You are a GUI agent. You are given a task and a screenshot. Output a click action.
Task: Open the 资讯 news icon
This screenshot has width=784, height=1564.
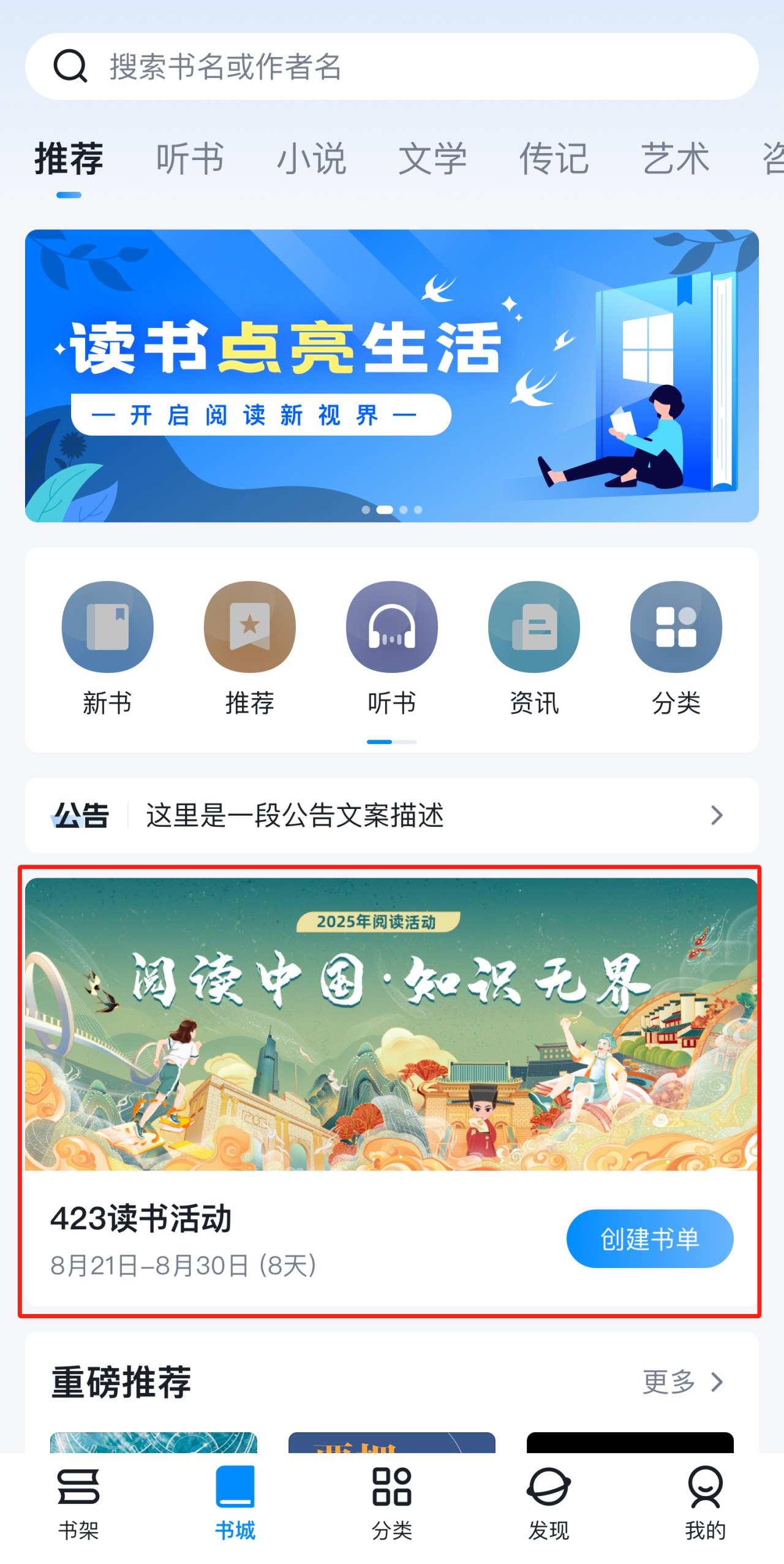point(534,627)
